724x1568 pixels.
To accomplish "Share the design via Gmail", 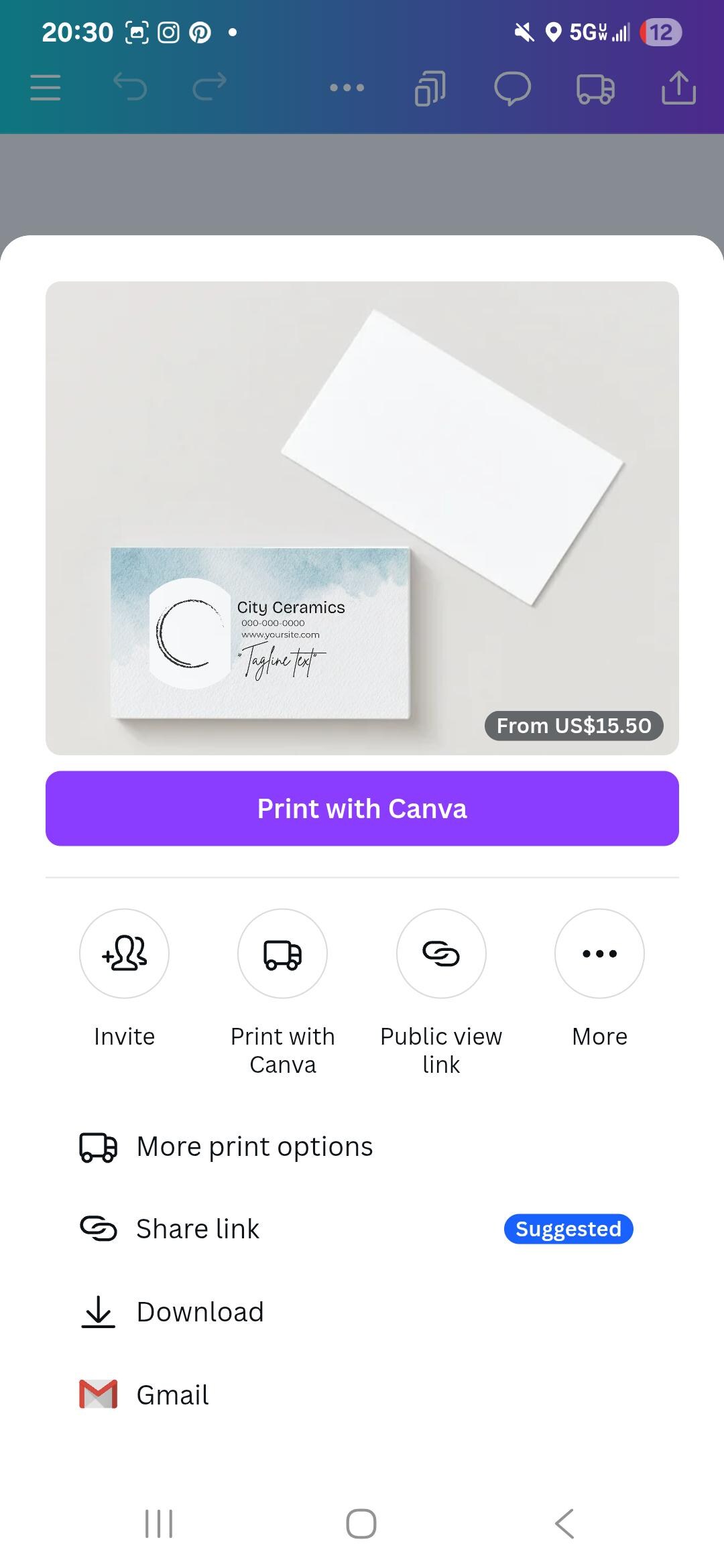I will [172, 1395].
